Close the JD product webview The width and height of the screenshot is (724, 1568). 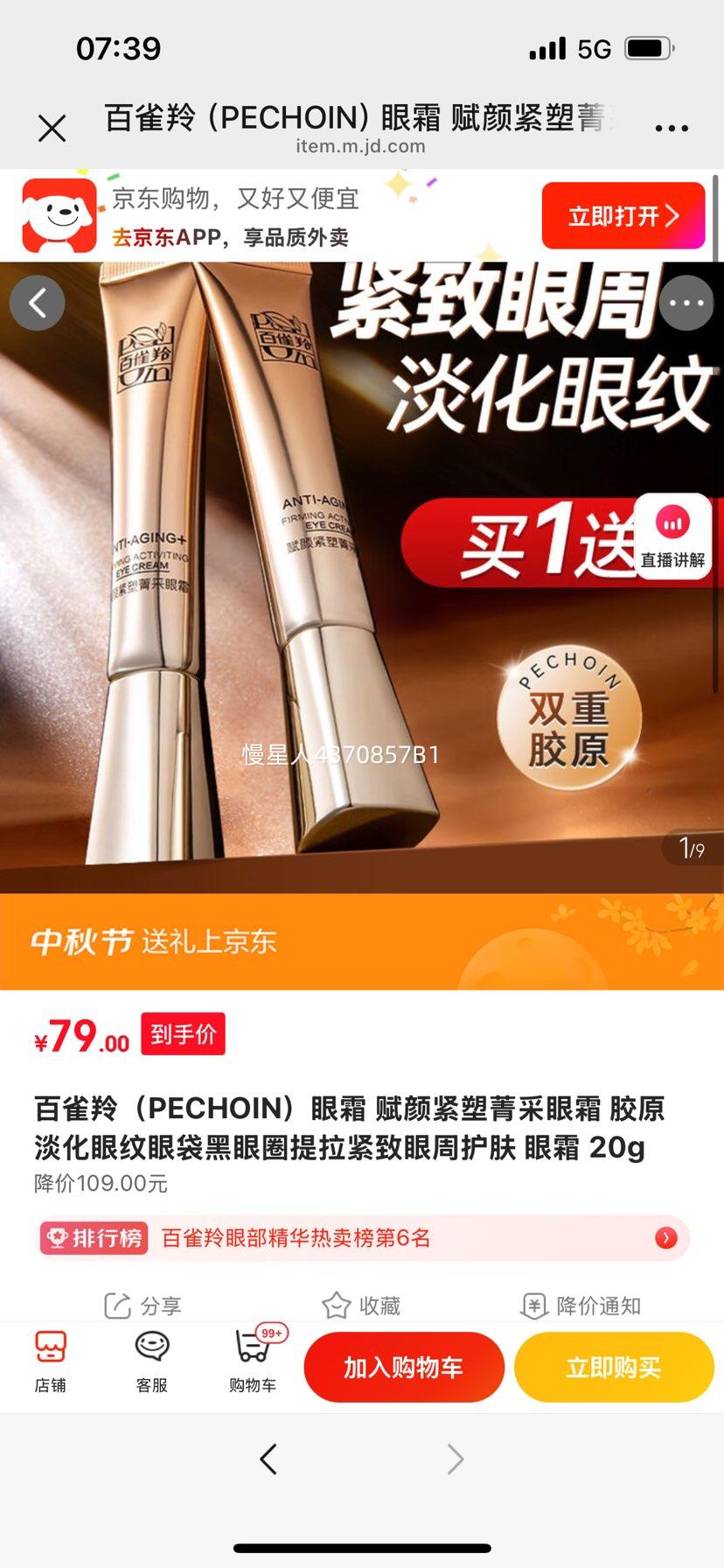pyautogui.click(x=52, y=129)
